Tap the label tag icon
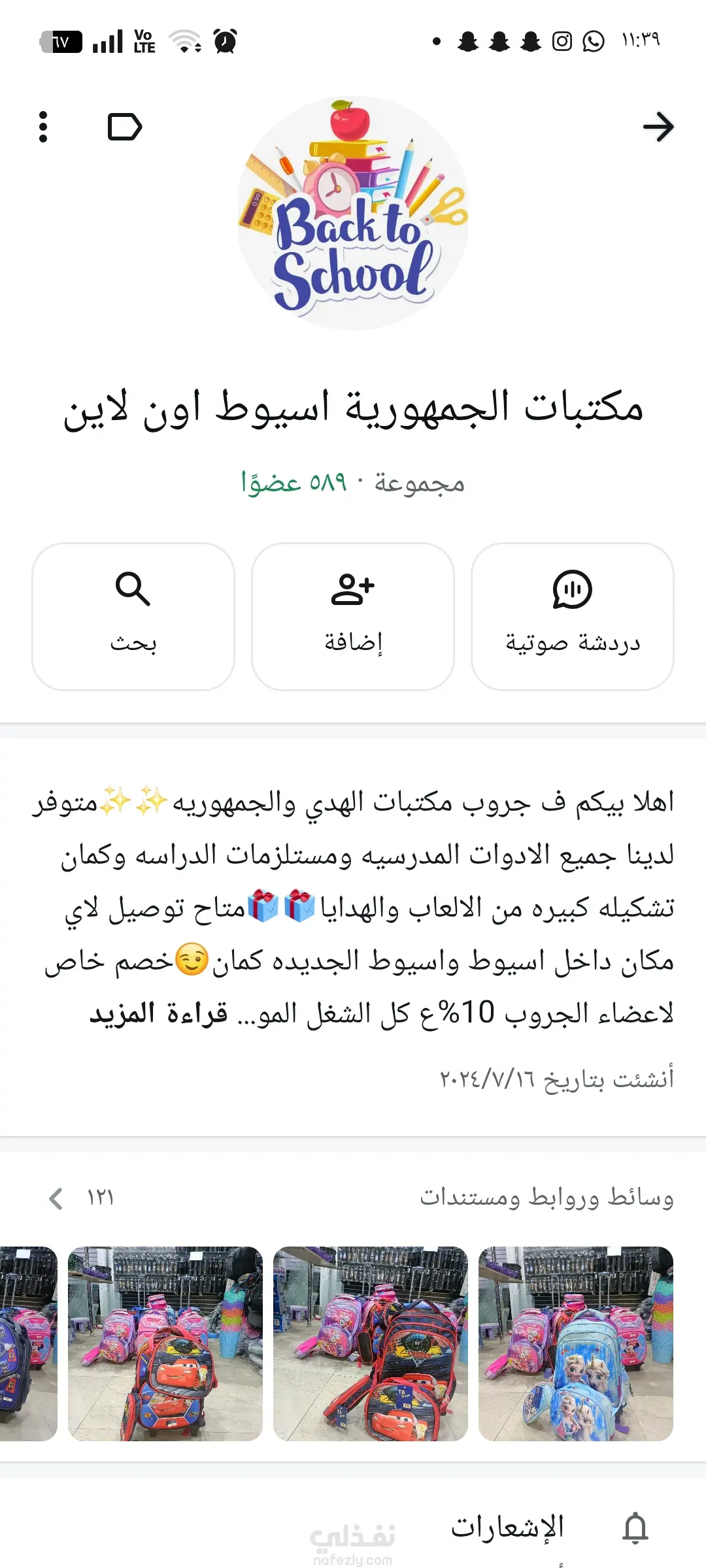This screenshot has width=706, height=1568. coord(124,127)
